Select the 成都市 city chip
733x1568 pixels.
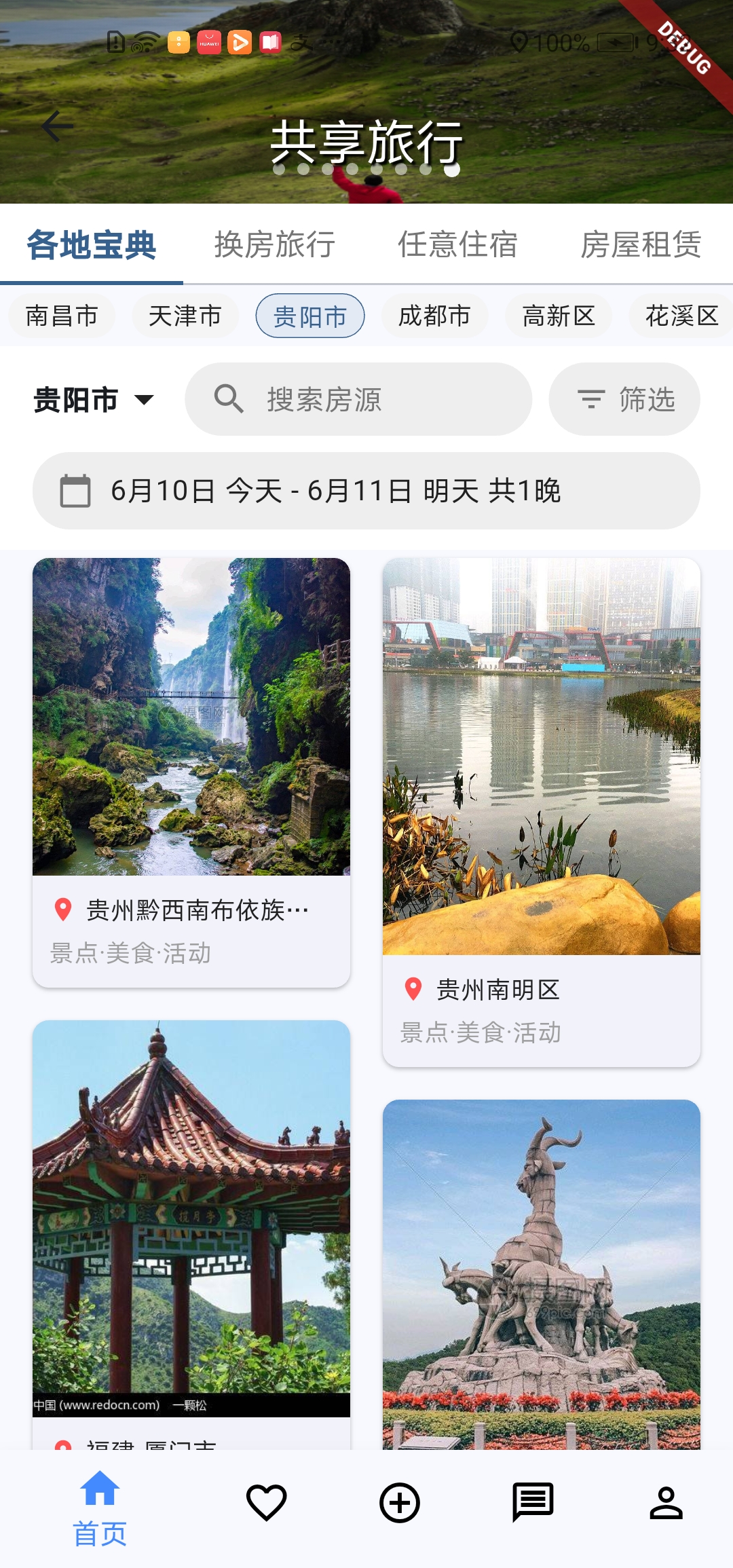(434, 316)
